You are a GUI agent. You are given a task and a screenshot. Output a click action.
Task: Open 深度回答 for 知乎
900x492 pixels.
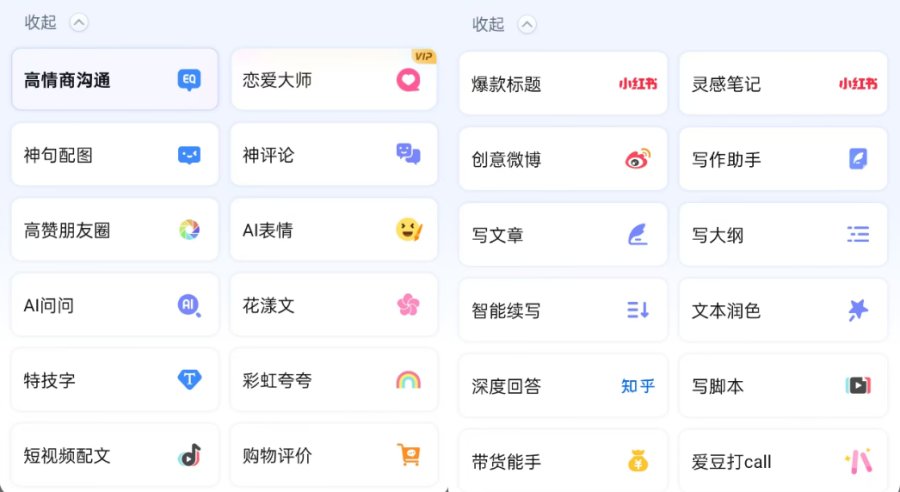563,386
